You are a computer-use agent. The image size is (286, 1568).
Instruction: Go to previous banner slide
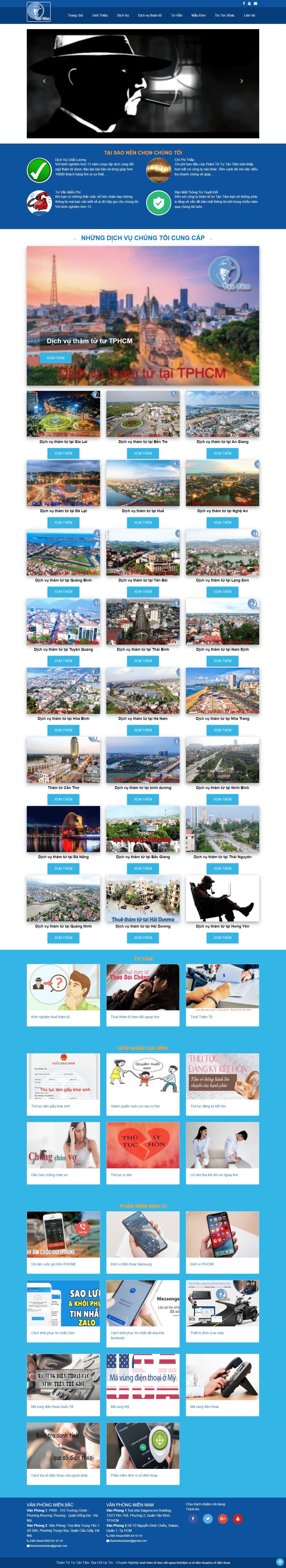[x=44, y=81]
